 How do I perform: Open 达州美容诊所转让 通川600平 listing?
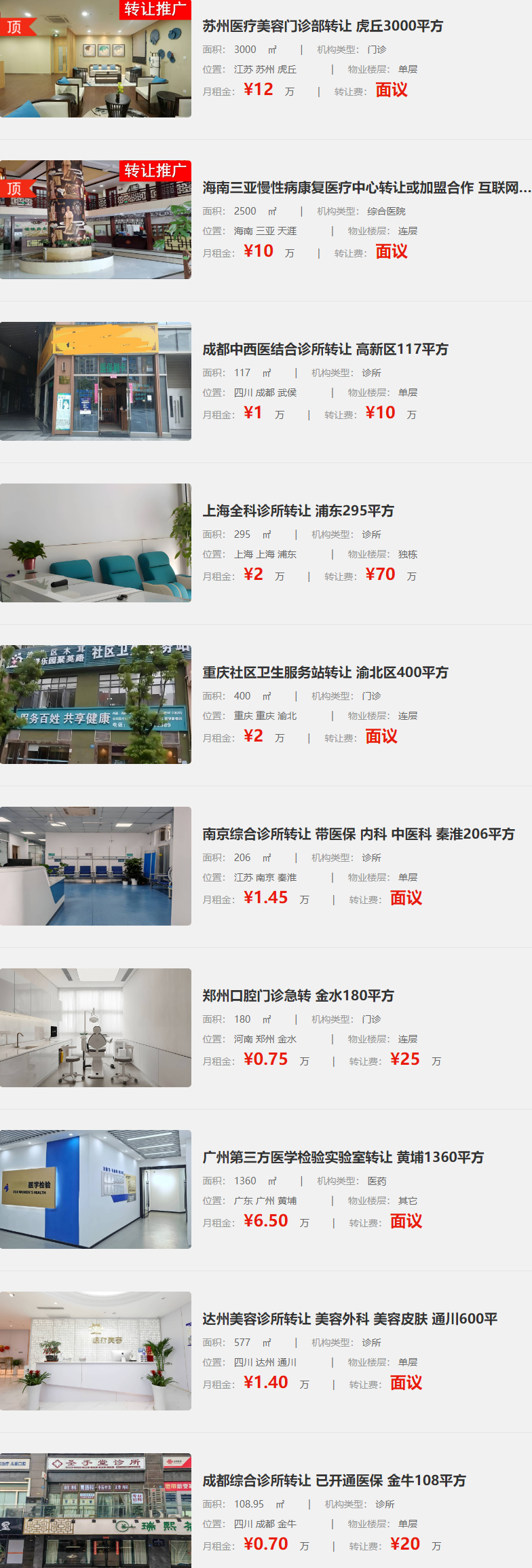pos(349,1319)
